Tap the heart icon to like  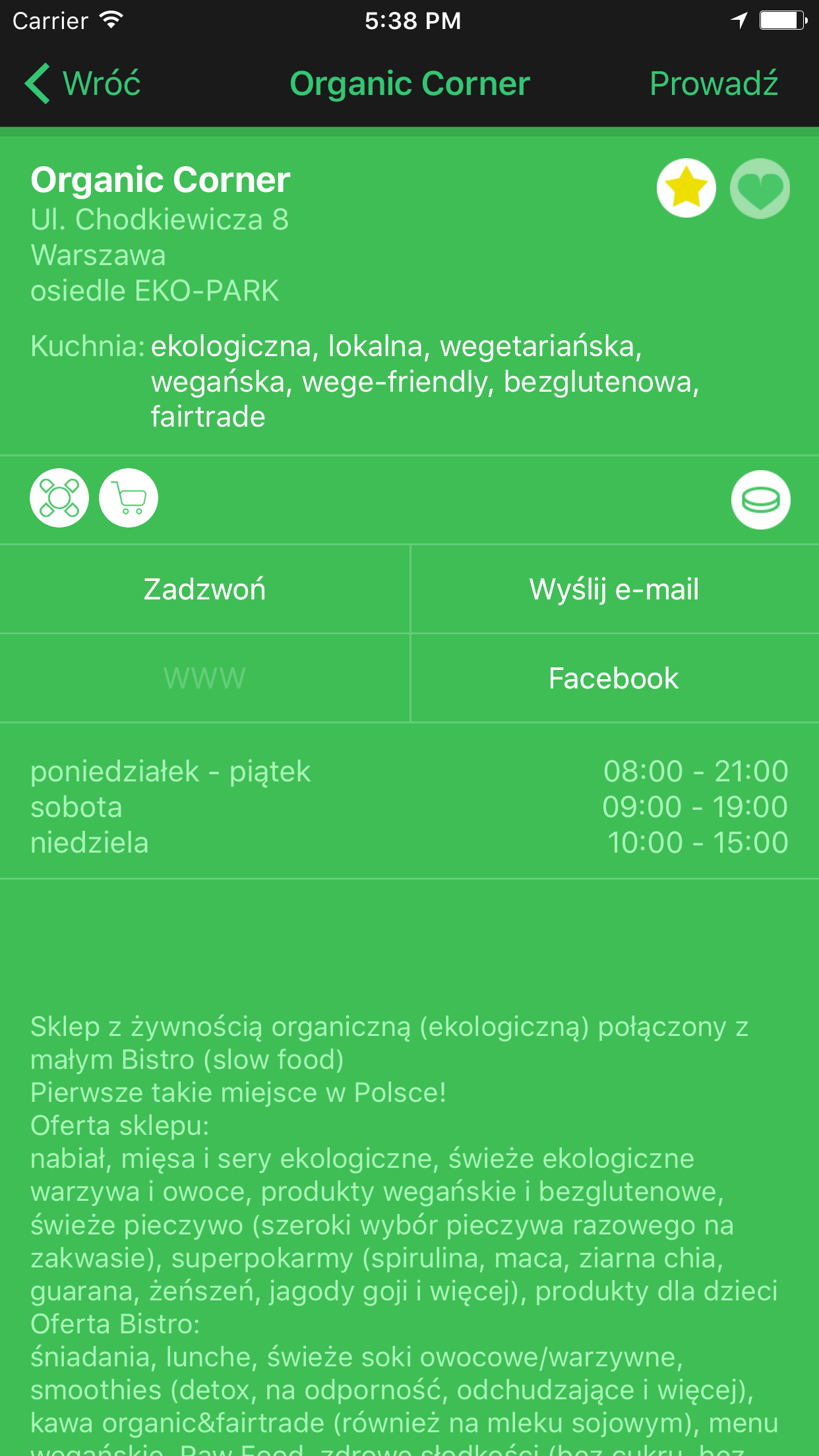(760, 188)
